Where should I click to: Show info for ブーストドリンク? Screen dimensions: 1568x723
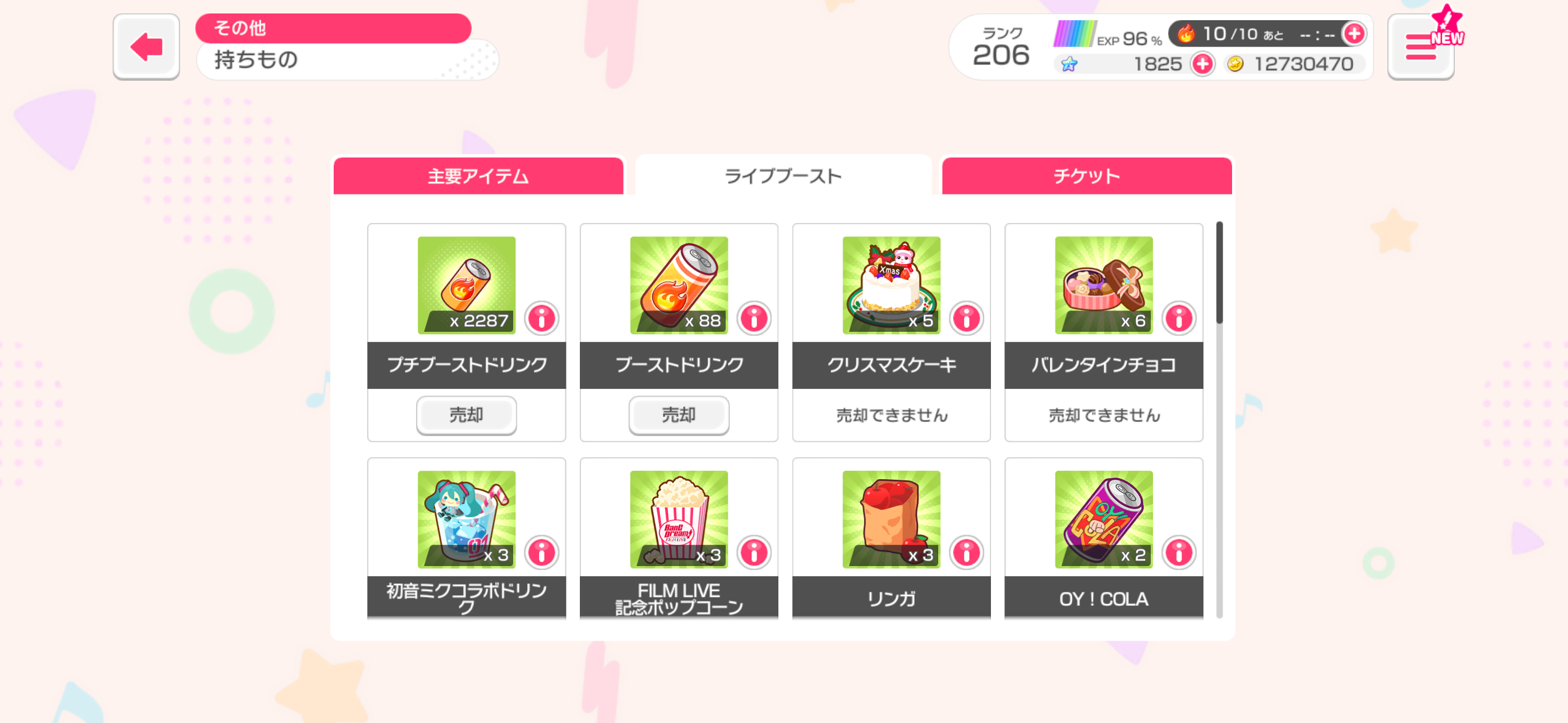point(754,318)
